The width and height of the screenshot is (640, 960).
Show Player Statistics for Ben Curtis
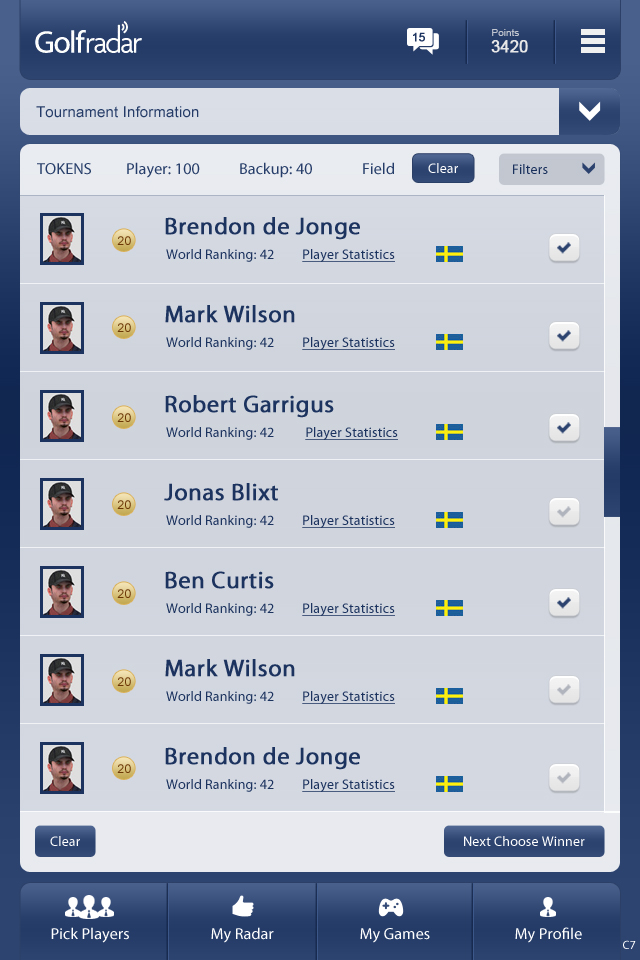tap(348, 609)
